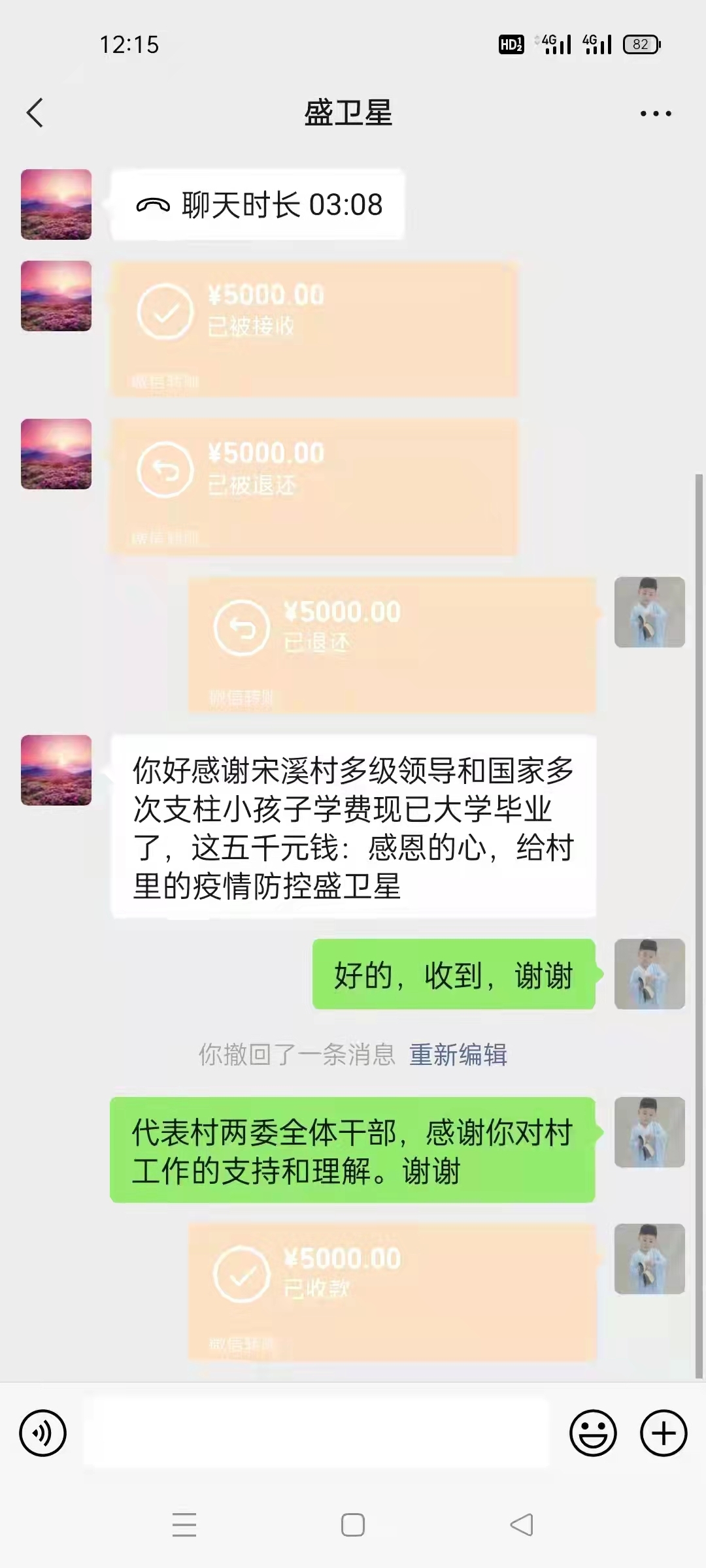Image resolution: width=706 pixels, height=1568 pixels.
Task: Open my own profile avatar next to 好的，收到，谢谢
Action: [649, 974]
